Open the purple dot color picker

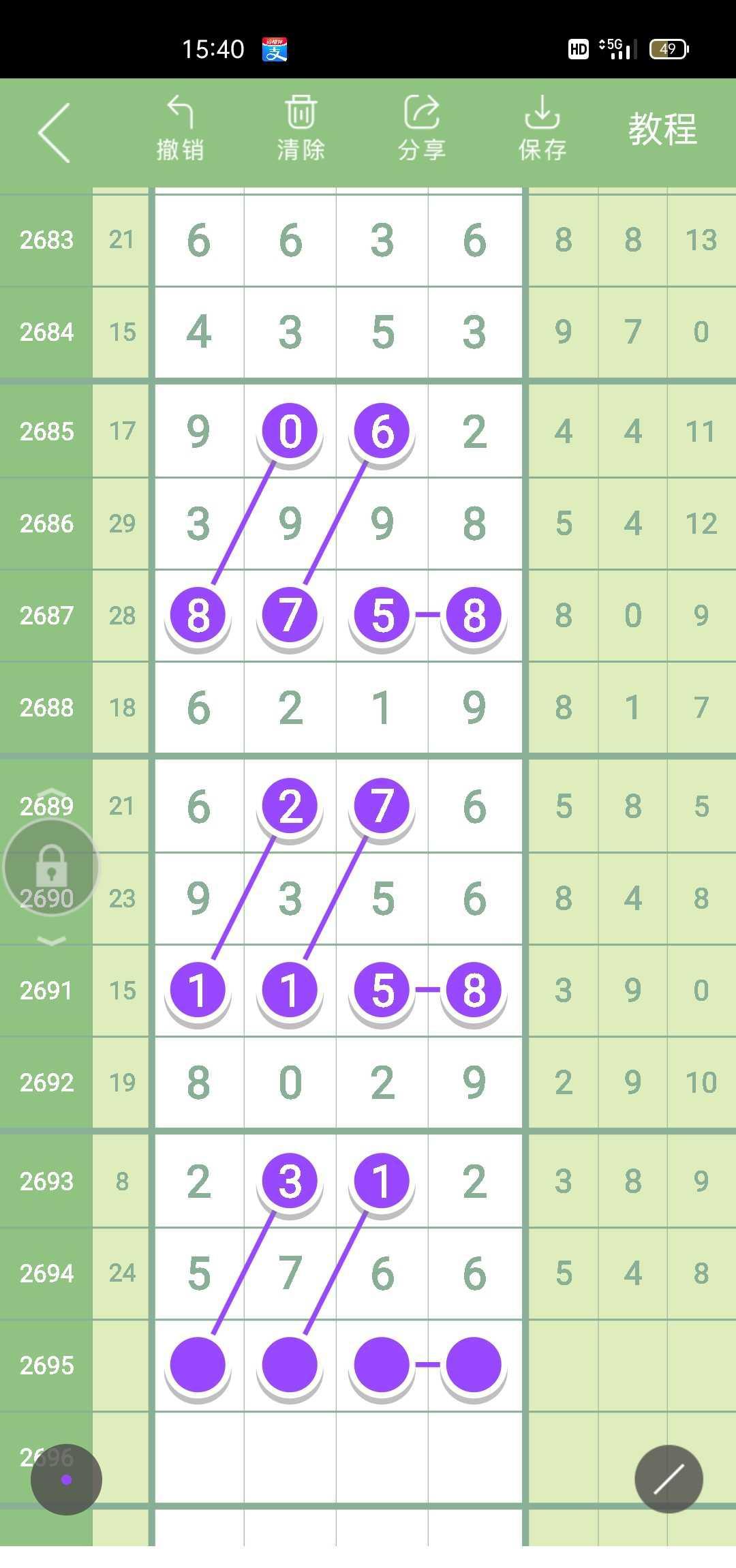click(x=66, y=1479)
